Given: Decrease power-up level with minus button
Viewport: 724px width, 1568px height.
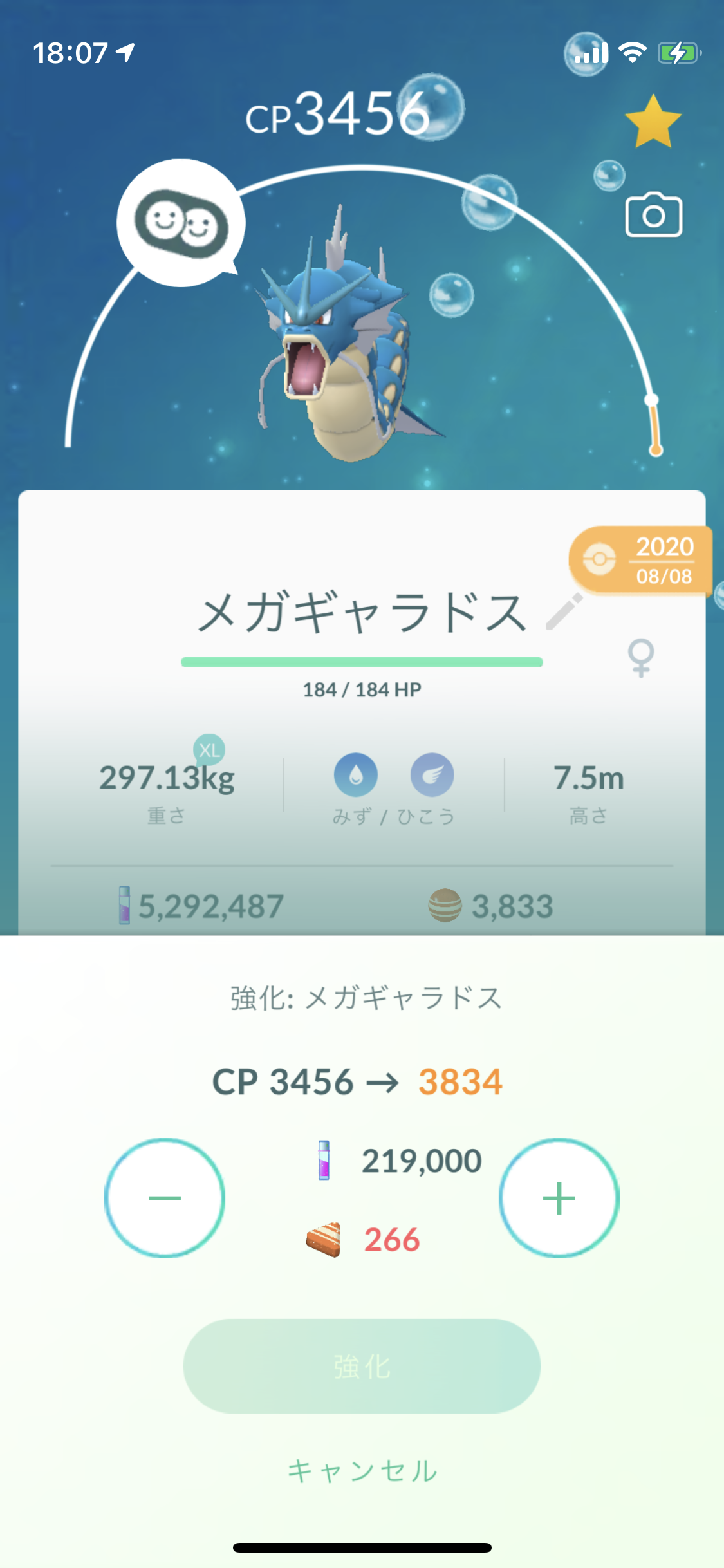Looking at the screenshot, I should (x=165, y=1198).
